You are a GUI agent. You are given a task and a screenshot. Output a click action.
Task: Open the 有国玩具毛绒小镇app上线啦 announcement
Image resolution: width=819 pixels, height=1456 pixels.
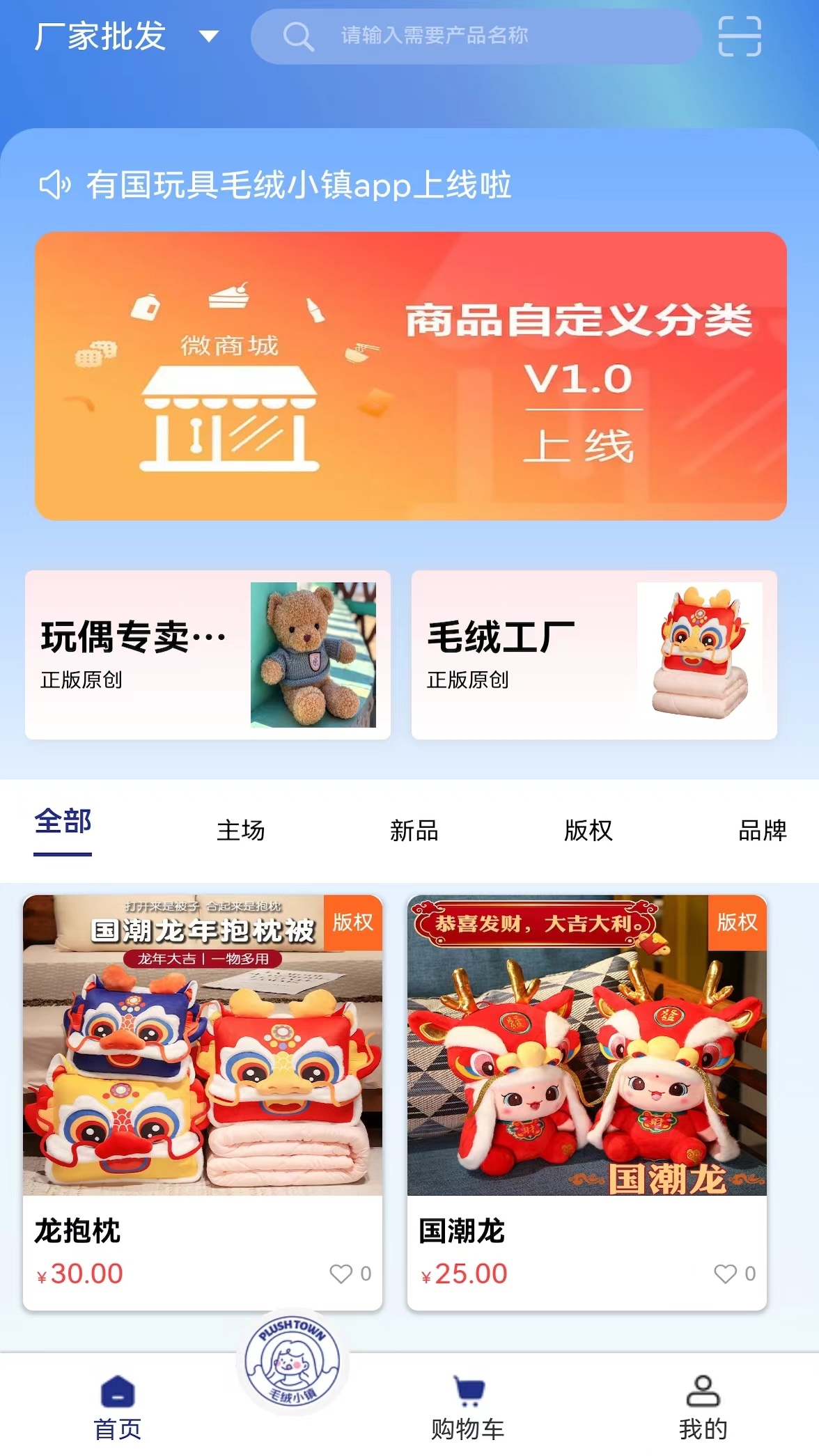[298, 185]
